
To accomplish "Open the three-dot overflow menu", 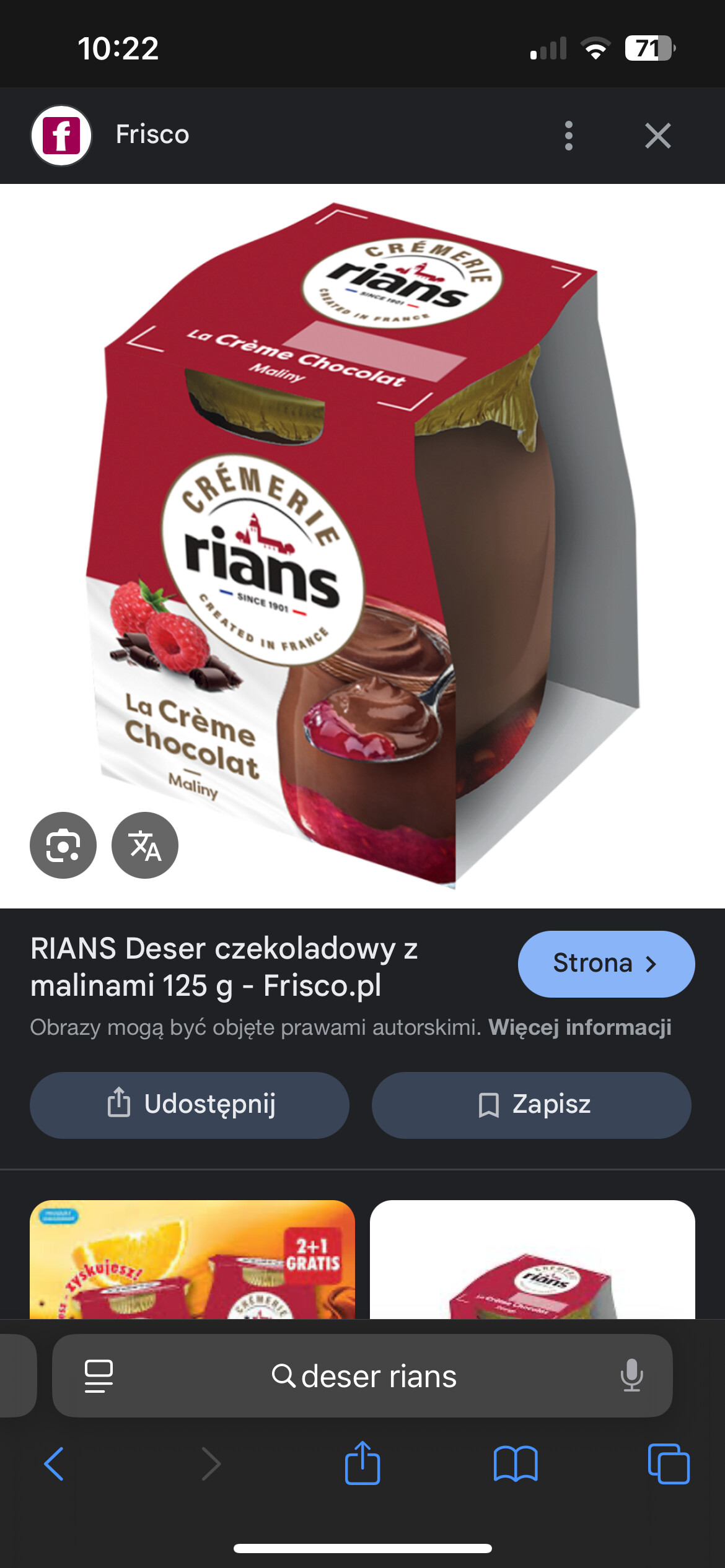I will click(x=568, y=136).
